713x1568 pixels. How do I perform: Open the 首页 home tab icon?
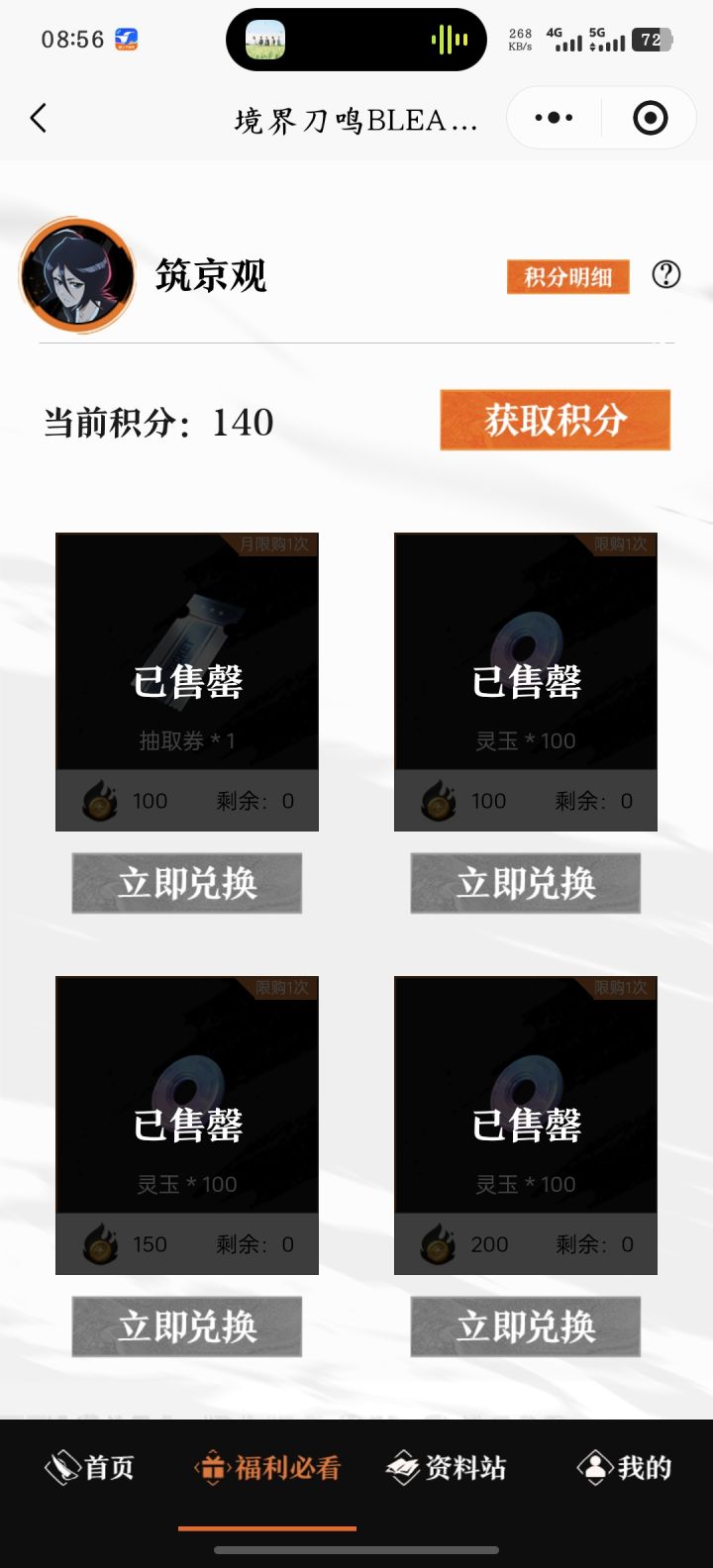(x=61, y=1470)
